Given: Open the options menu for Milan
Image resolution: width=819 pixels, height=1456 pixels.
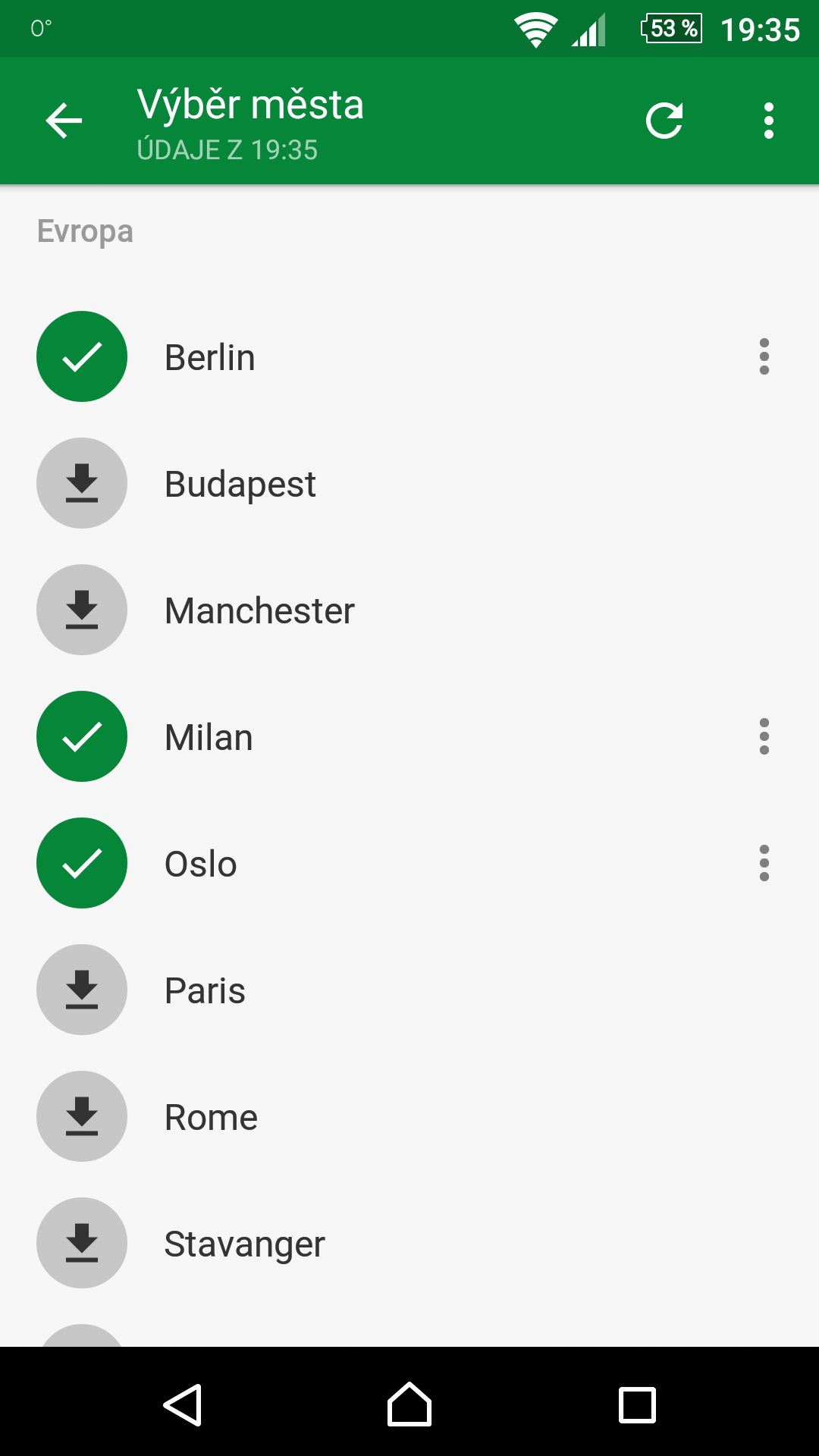Looking at the screenshot, I should 764,736.
